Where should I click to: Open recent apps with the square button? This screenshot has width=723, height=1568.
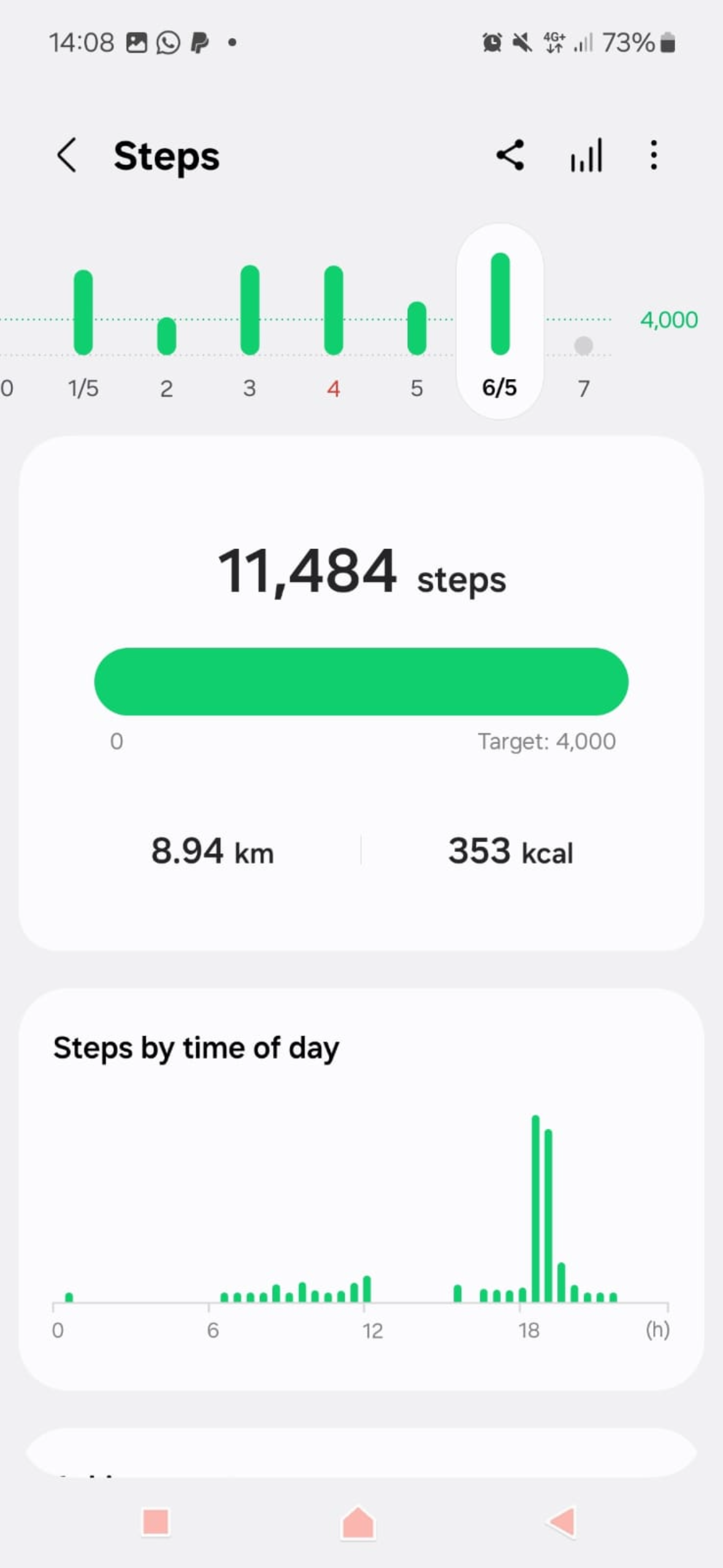156,1523
